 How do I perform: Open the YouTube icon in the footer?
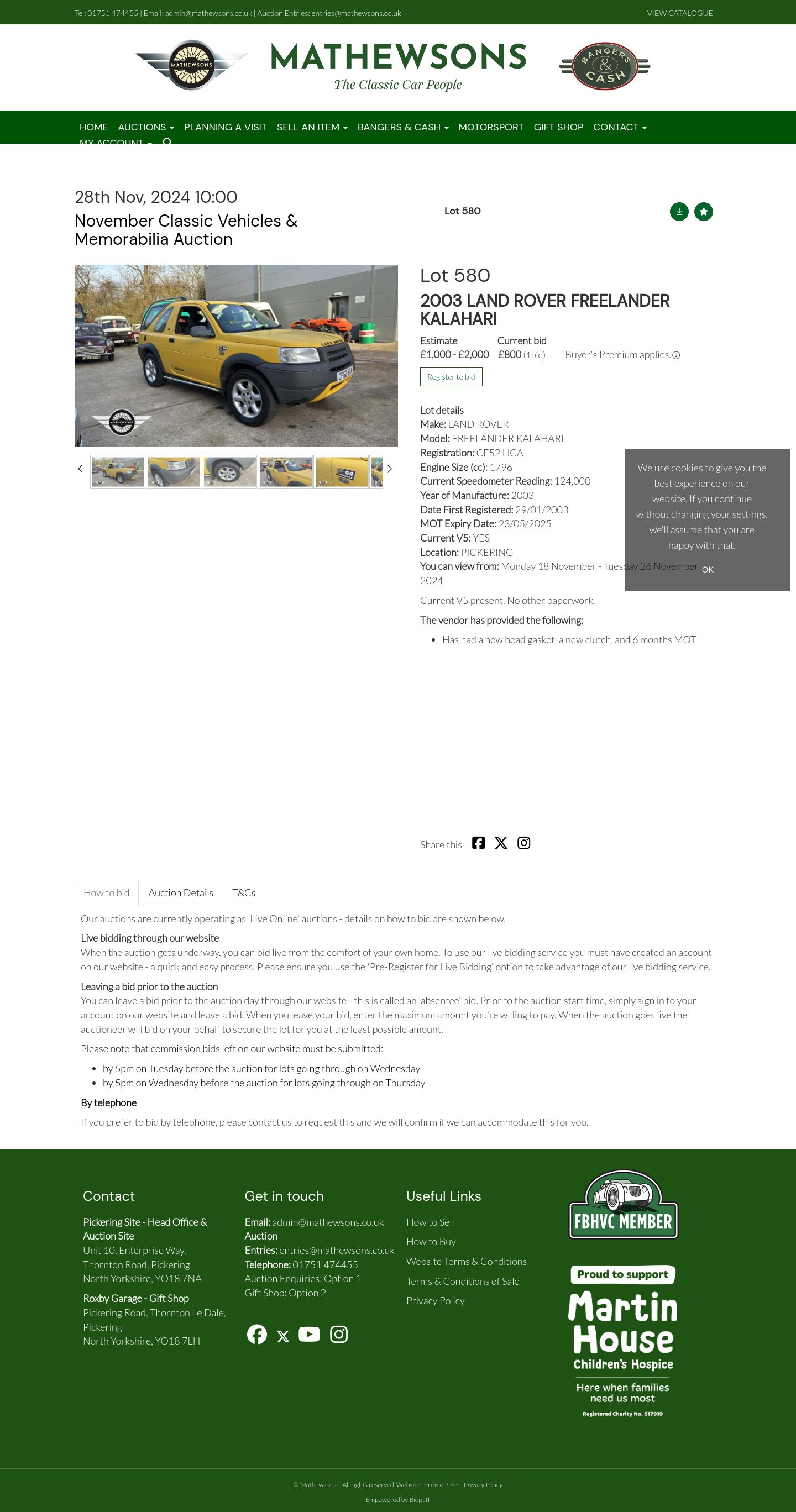click(x=309, y=1334)
